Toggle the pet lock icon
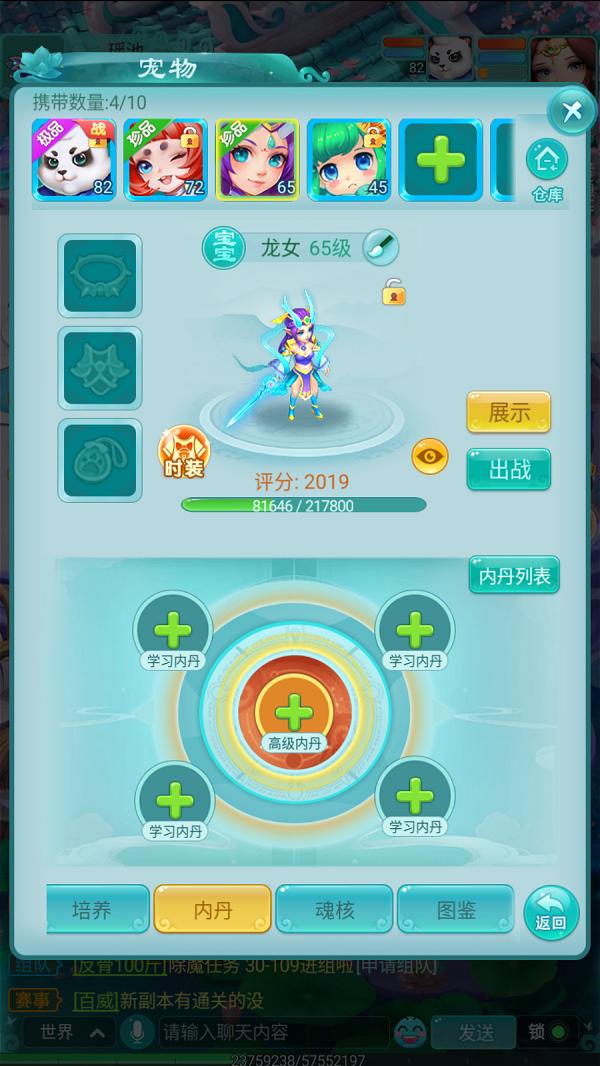The width and height of the screenshot is (600, 1066). tap(393, 292)
